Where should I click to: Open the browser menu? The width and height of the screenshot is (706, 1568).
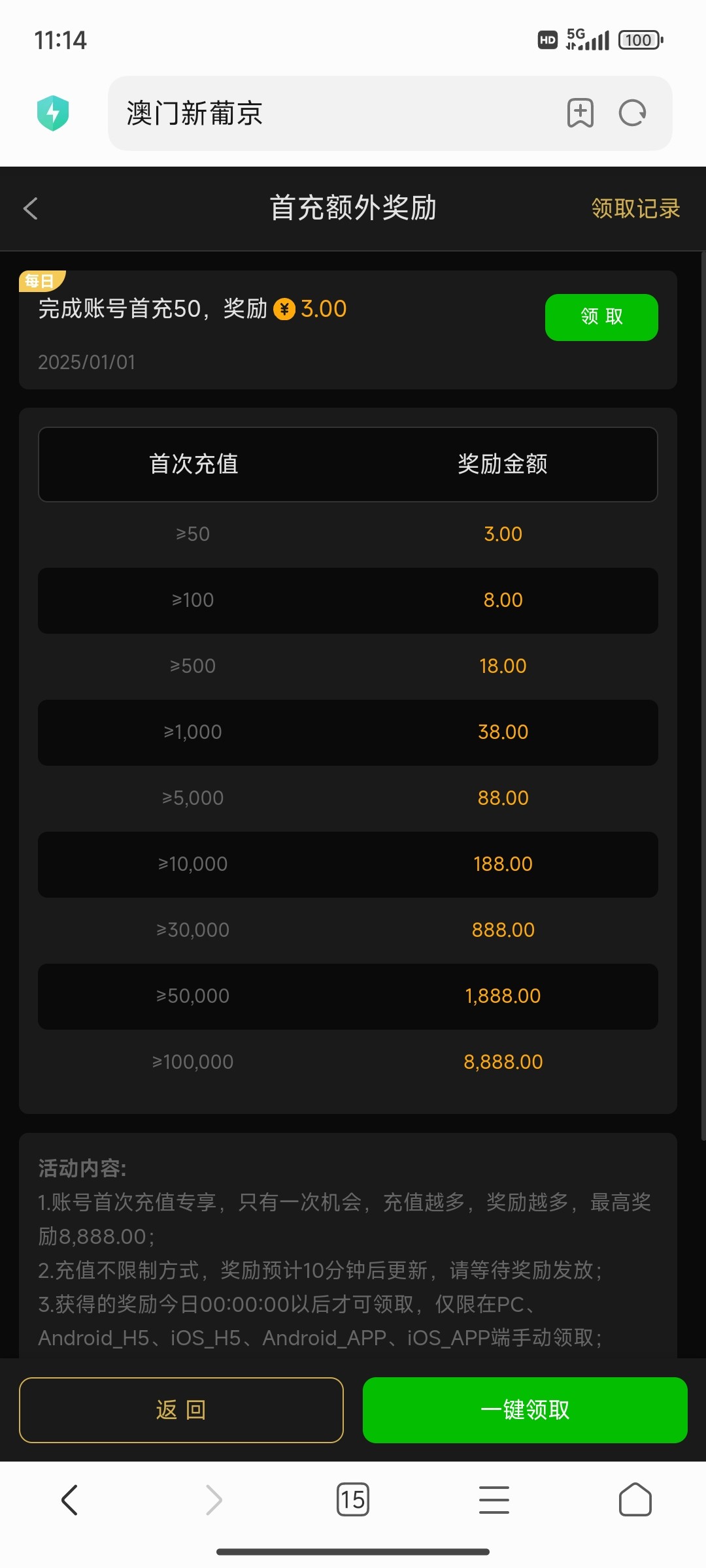494,1499
